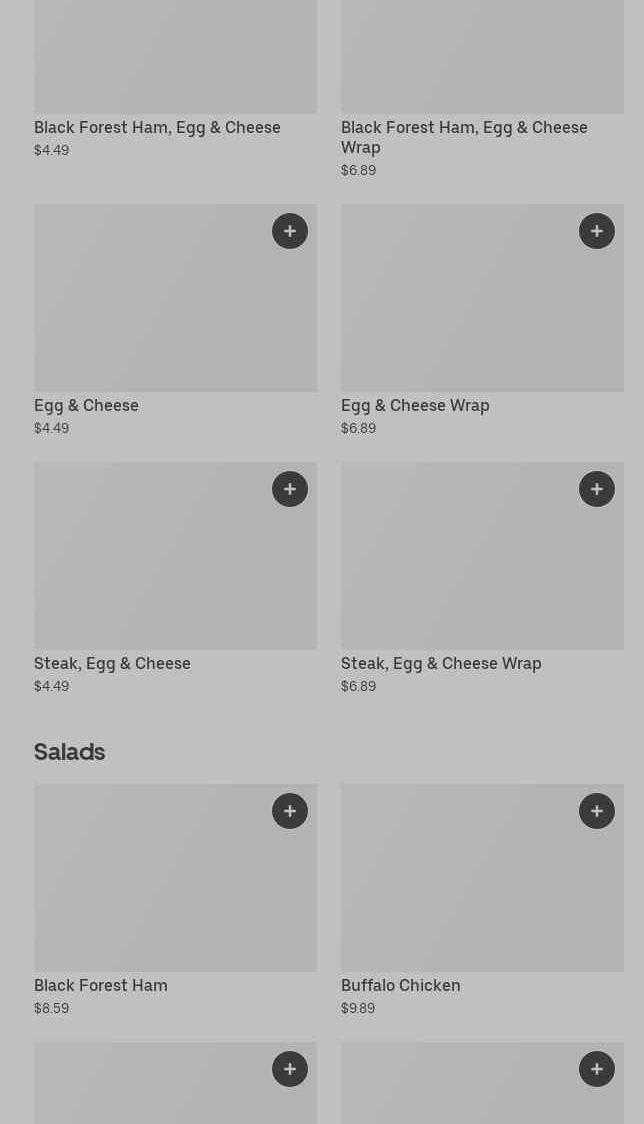The image size is (644, 1124).
Task: View Egg & Cheese item details
Action: (x=150, y=310)
